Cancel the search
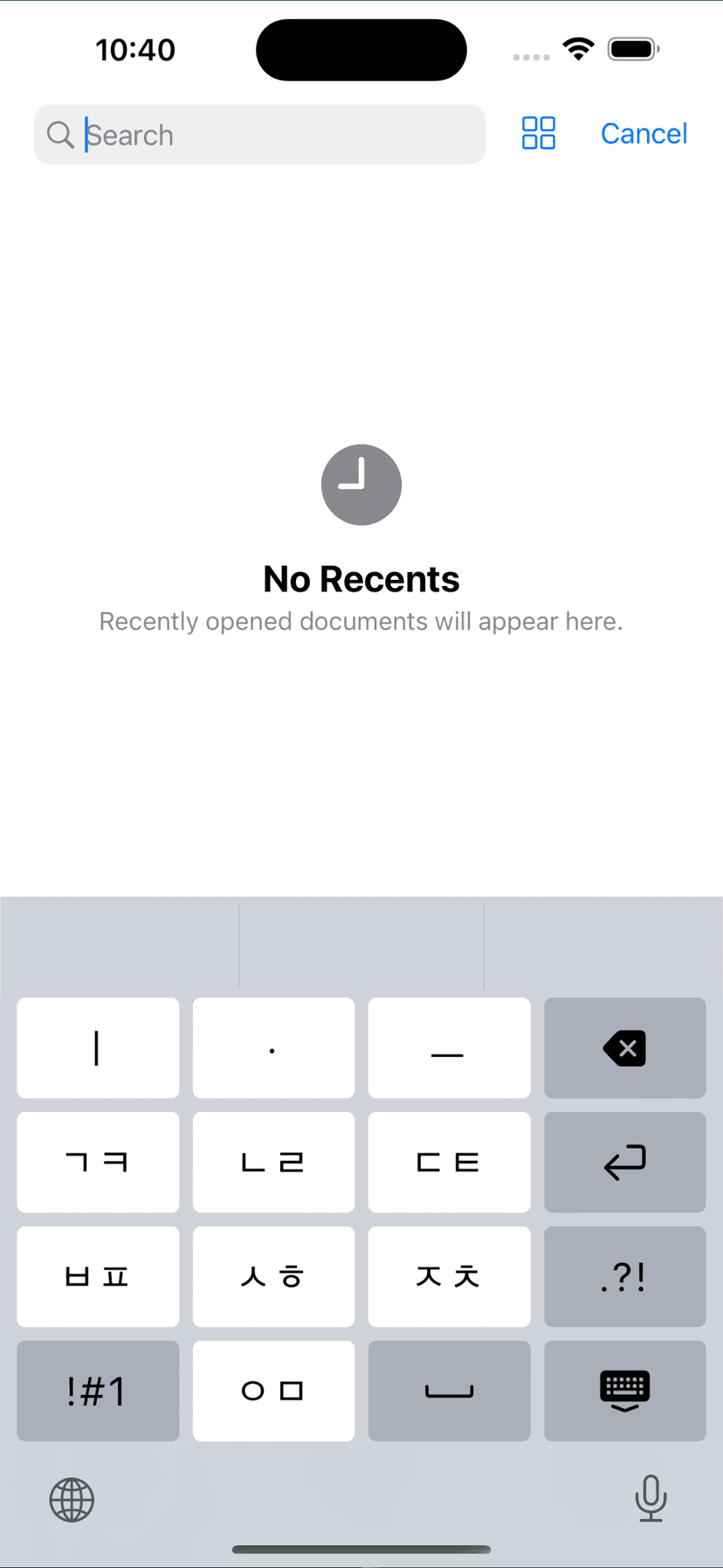Screen dimensions: 723x1568 coord(644,134)
